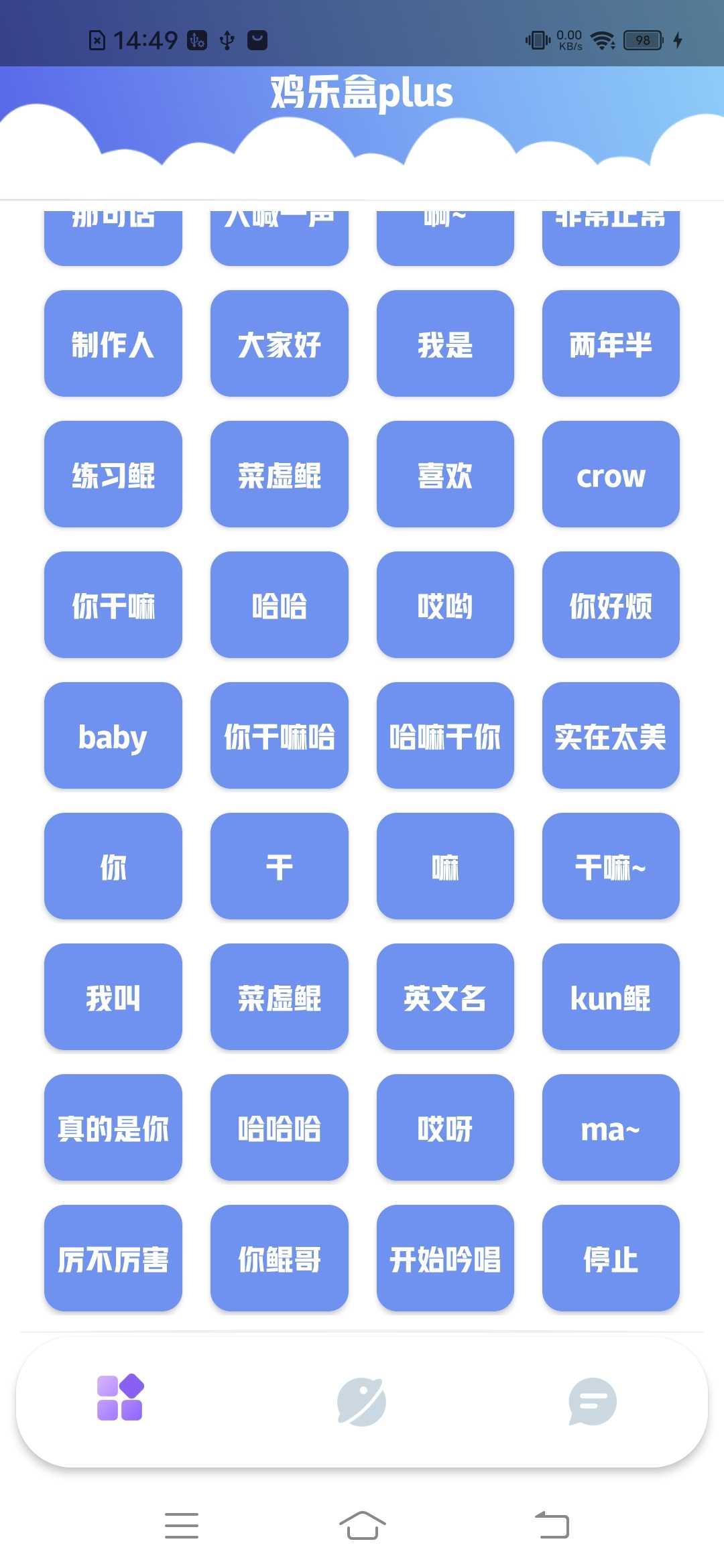Tap the kun鲲 button

point(611,996)
